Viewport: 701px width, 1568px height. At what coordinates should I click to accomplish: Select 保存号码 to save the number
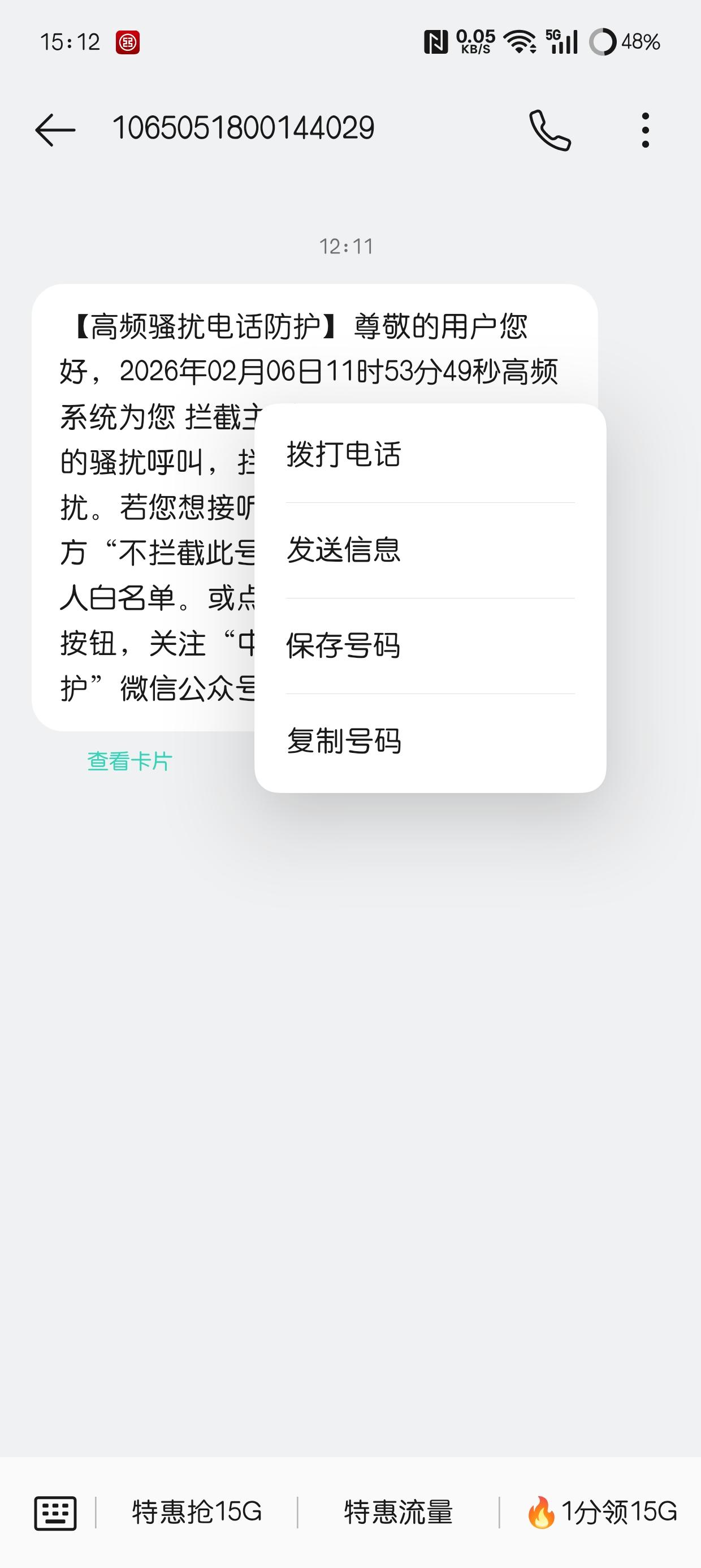pyautogui.click(x=430, y=645)
